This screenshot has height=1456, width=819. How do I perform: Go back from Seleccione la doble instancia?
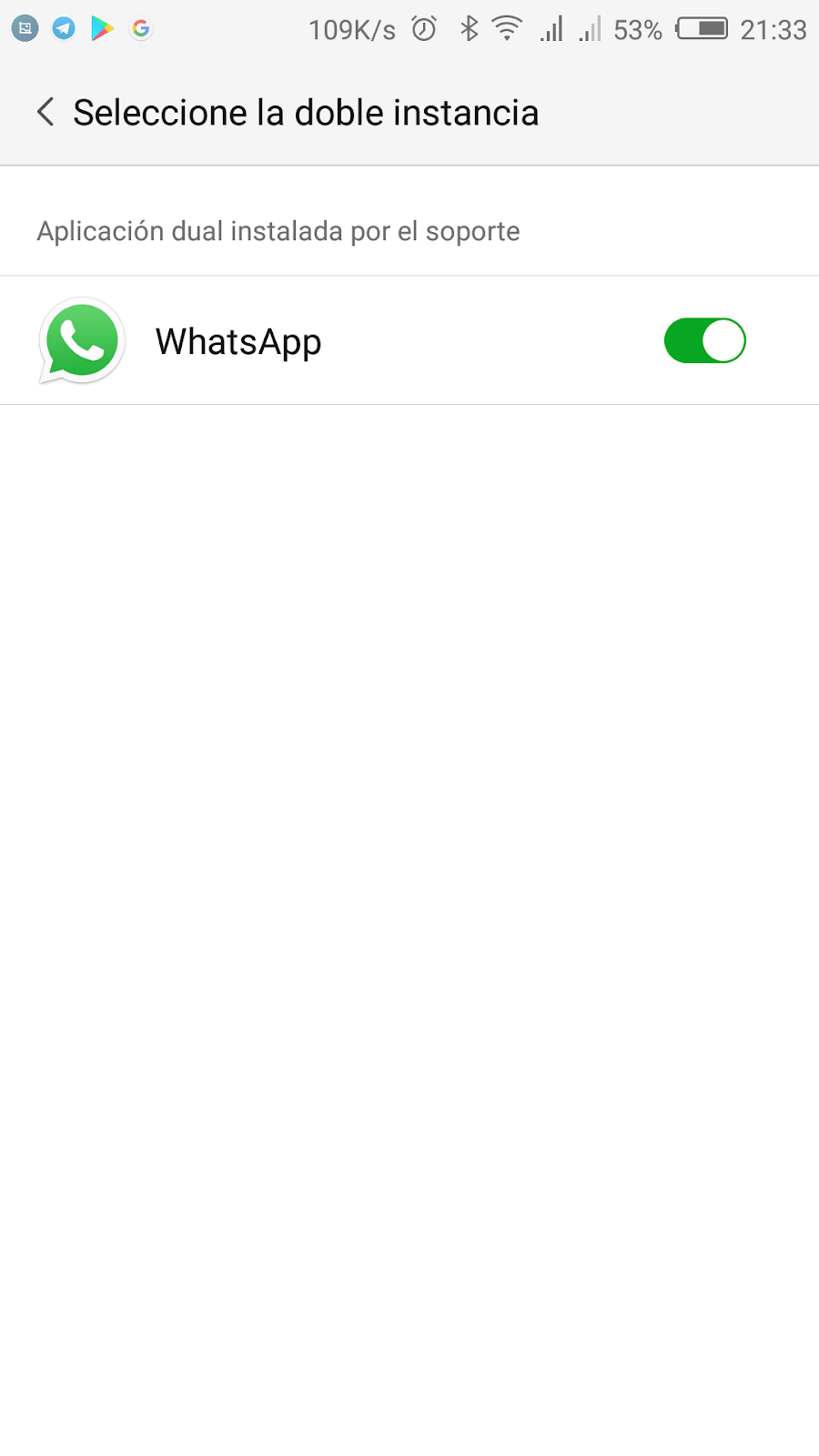coord(45,113)
